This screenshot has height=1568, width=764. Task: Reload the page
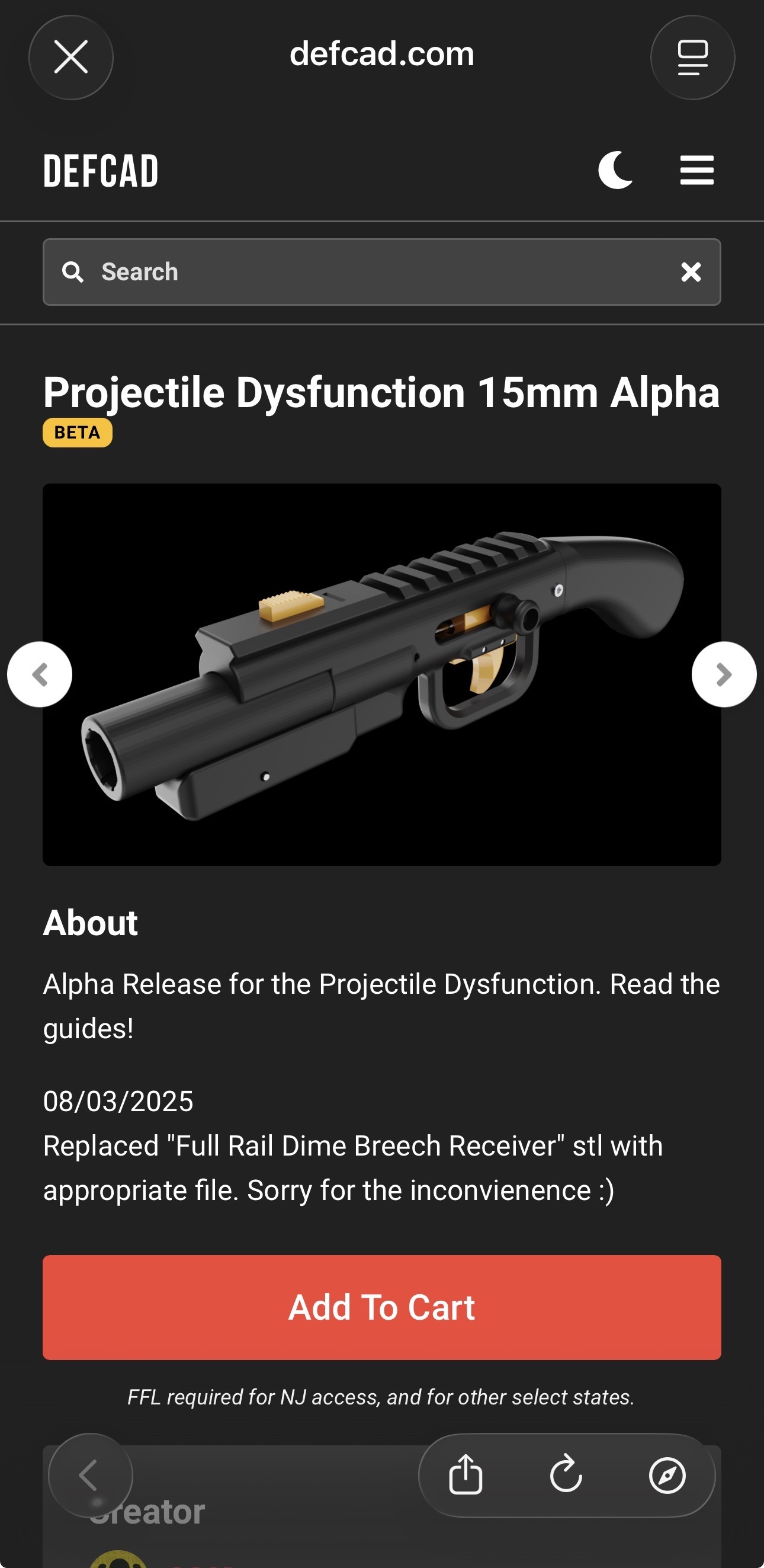(566, 1475)
